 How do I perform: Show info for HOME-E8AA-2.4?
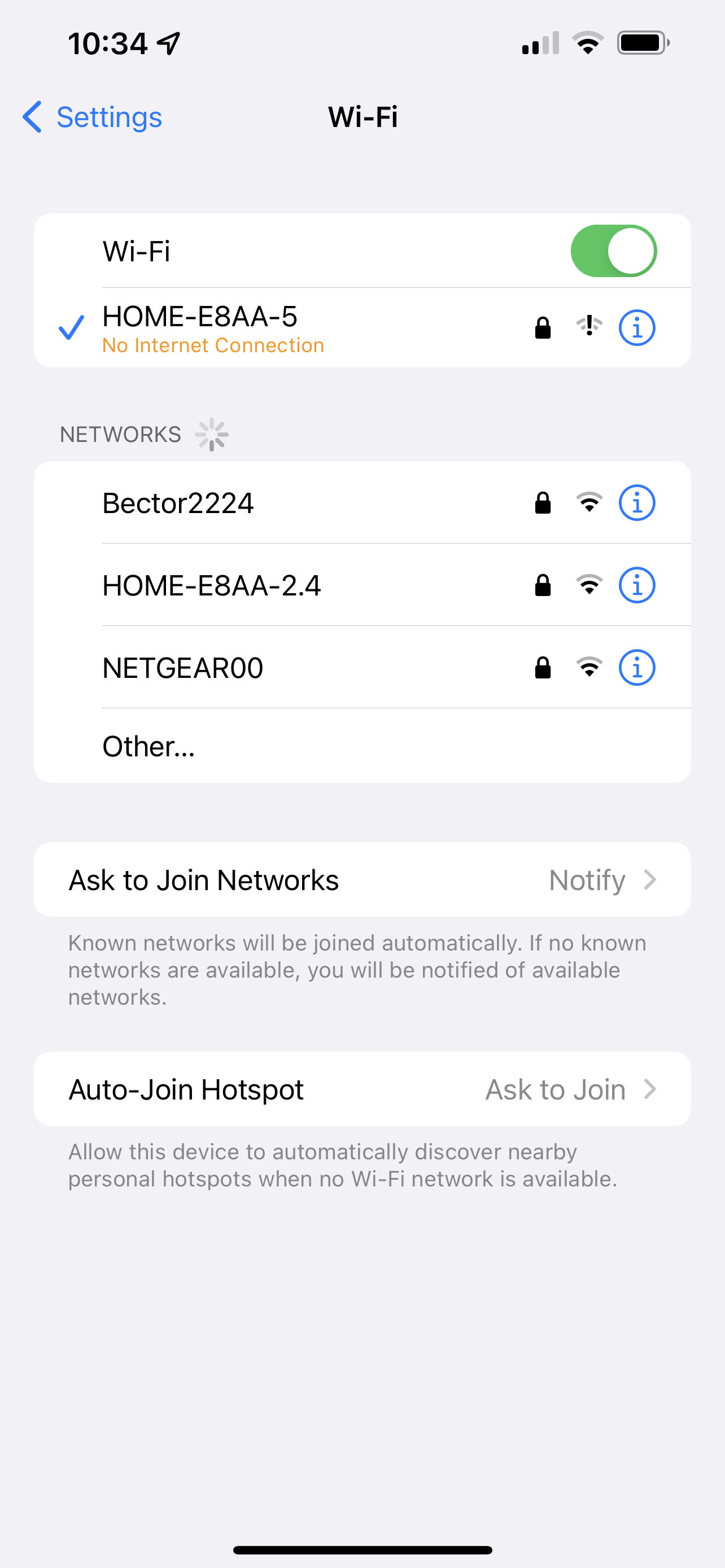coord(637,585)
